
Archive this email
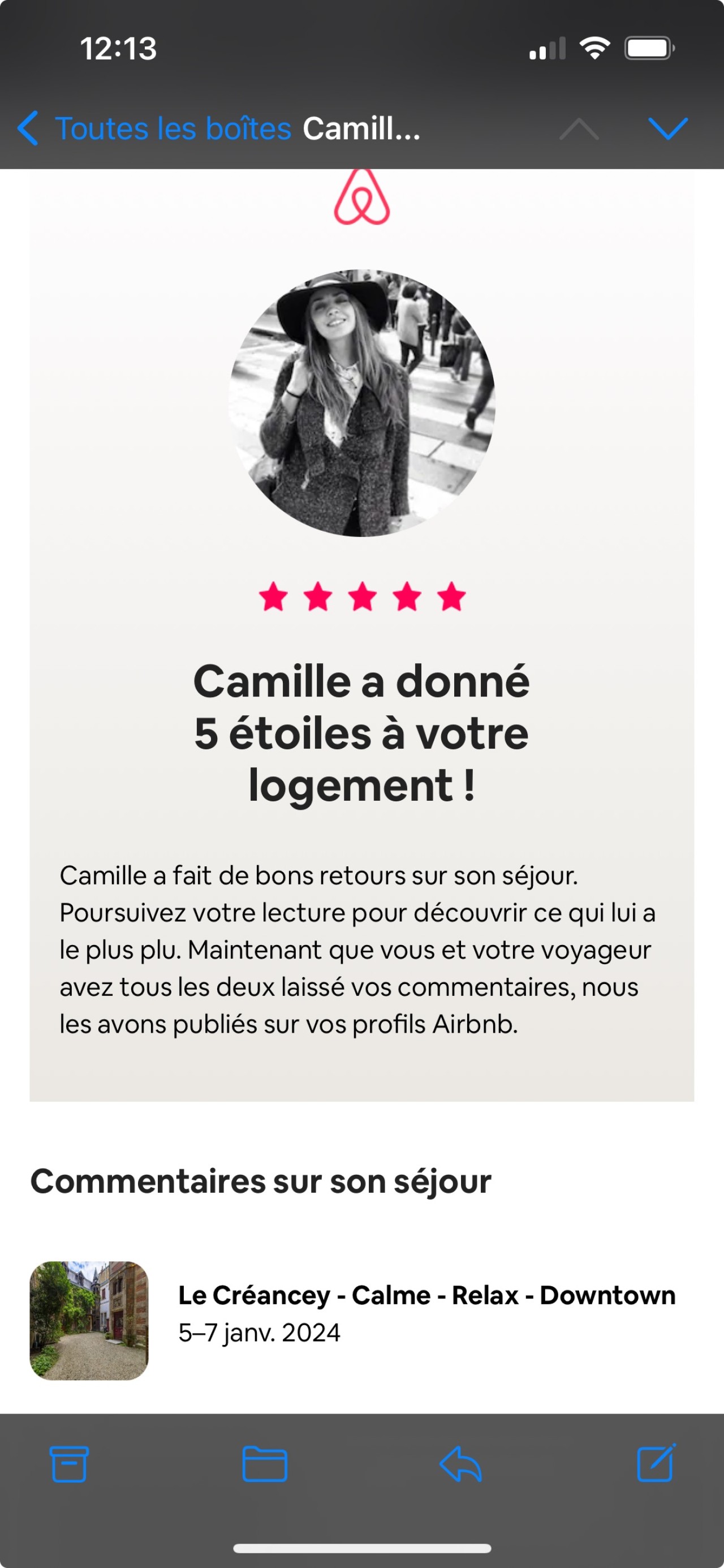(x=69, y=1463)
